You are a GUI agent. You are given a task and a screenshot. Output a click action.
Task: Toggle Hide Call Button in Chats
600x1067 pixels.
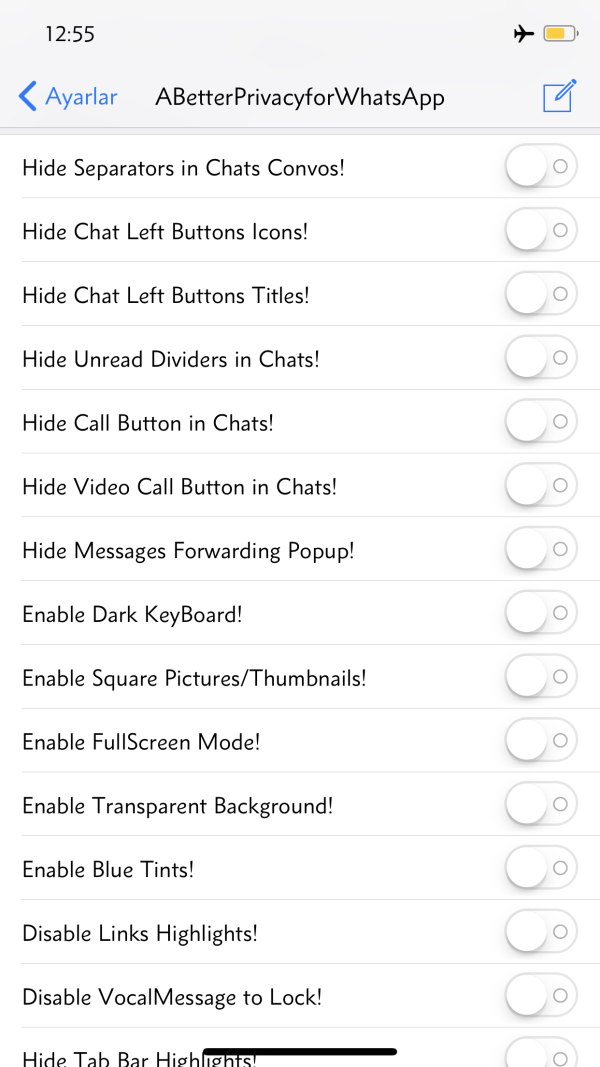[x=541, y=422]
